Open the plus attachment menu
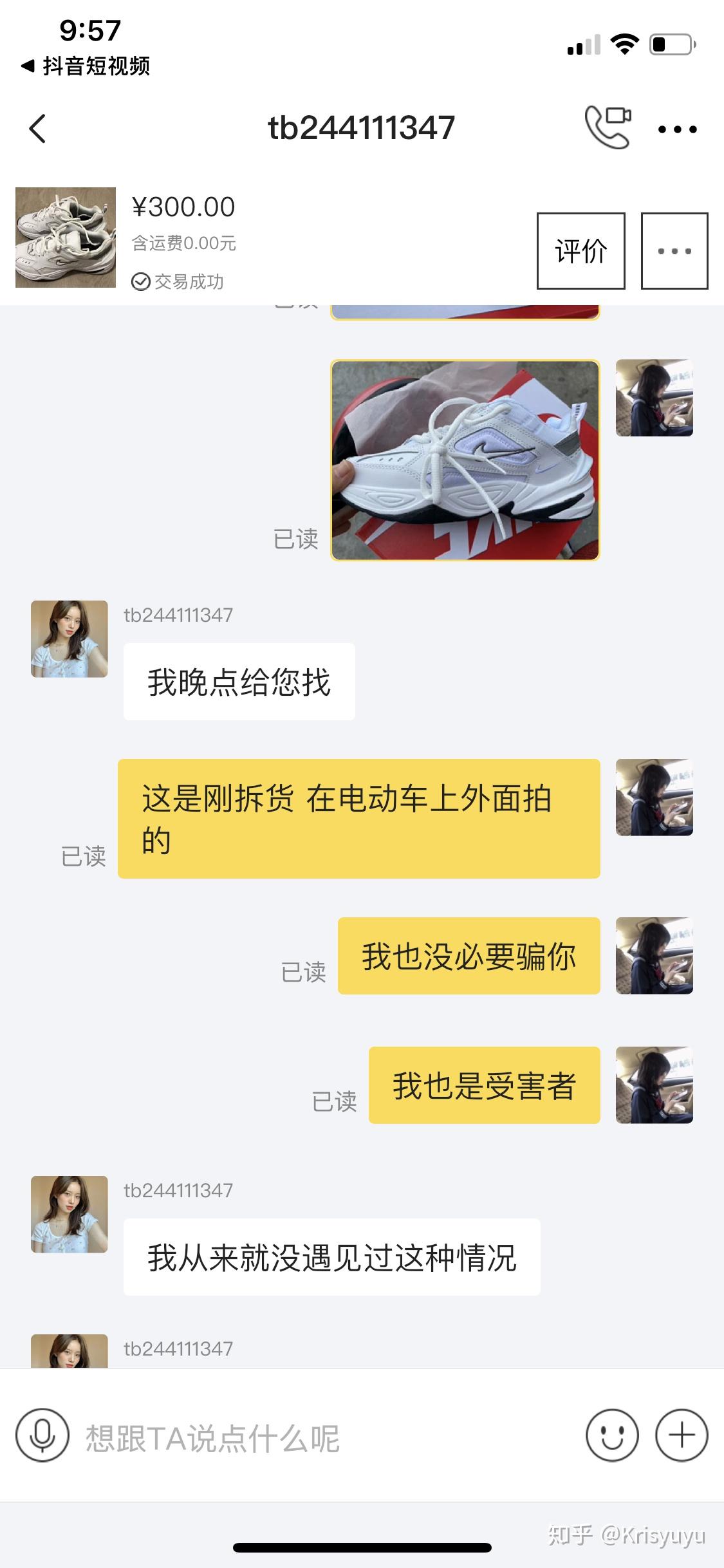 click(681, 1435)
